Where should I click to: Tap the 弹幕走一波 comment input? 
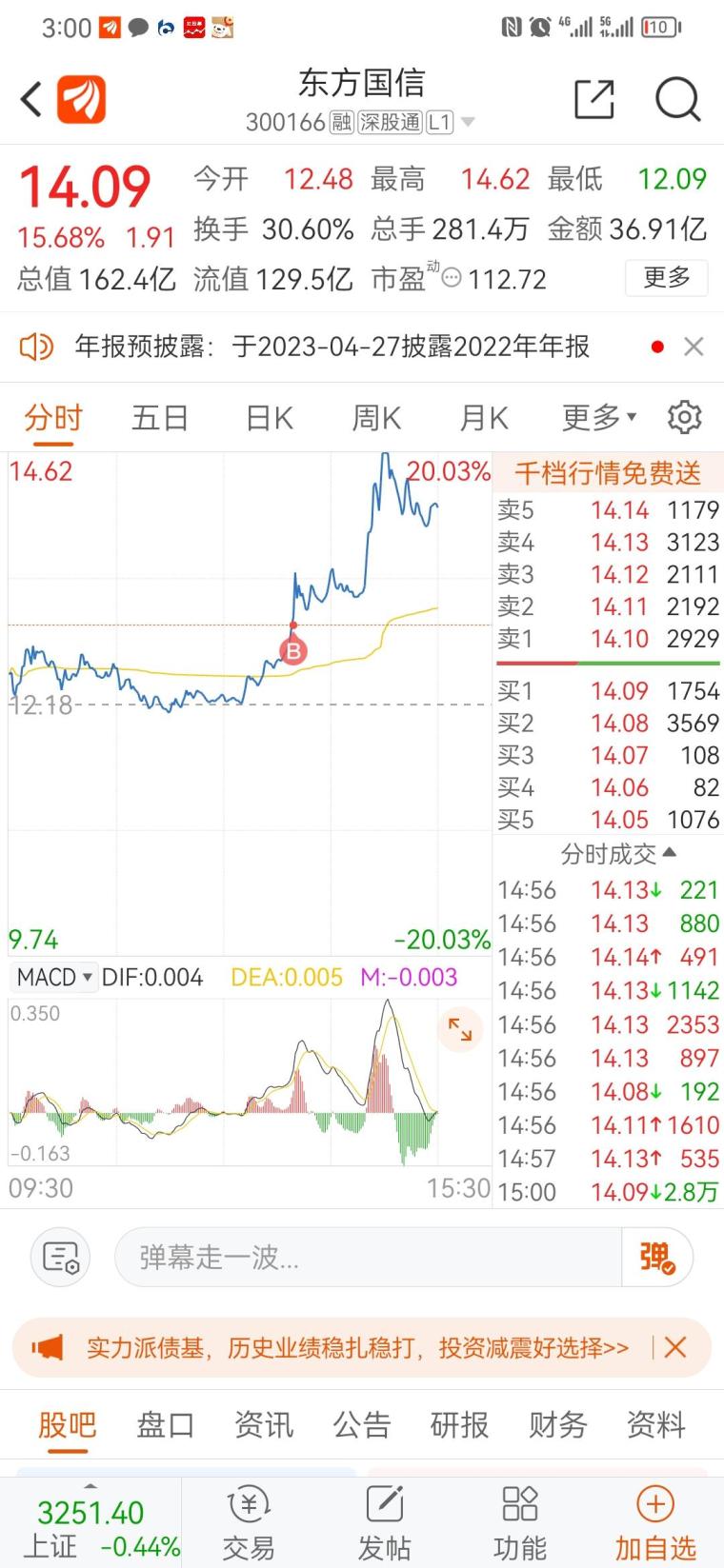[x=368, y=1258]
